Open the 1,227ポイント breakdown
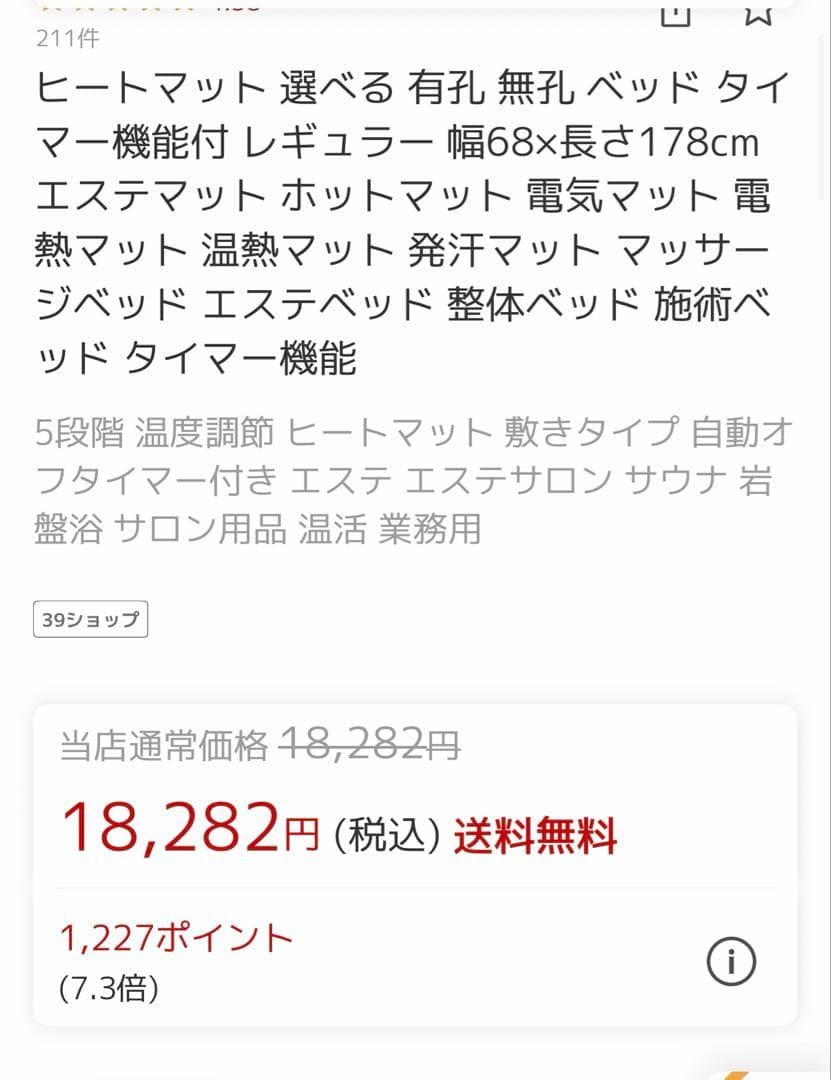This screenshot has width=831, height=1080. (176, 938)
